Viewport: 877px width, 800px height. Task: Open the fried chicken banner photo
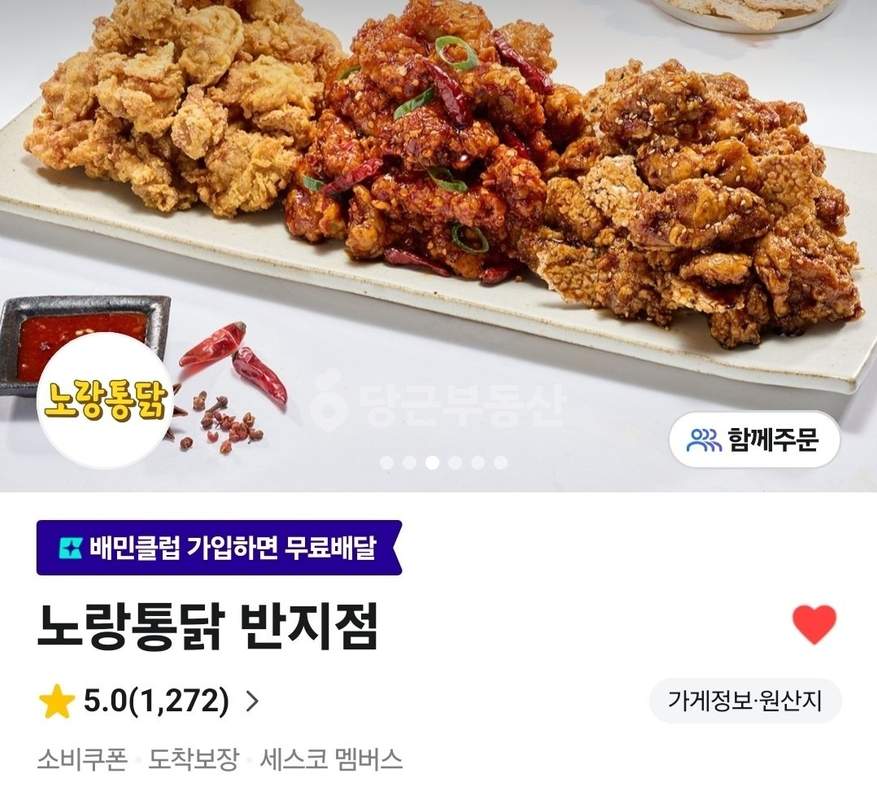(440, 200)
